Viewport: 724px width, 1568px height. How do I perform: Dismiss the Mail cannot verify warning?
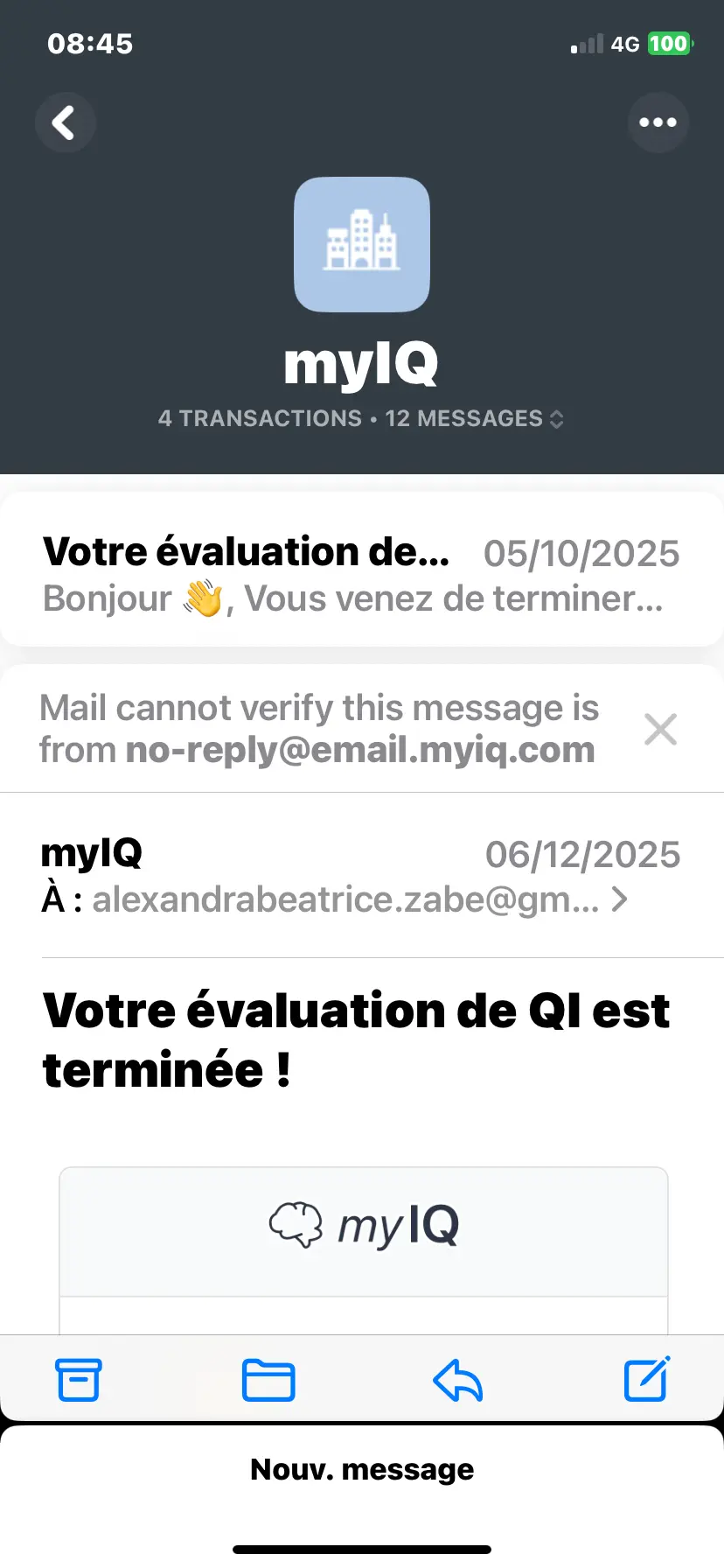click(660, 729)
